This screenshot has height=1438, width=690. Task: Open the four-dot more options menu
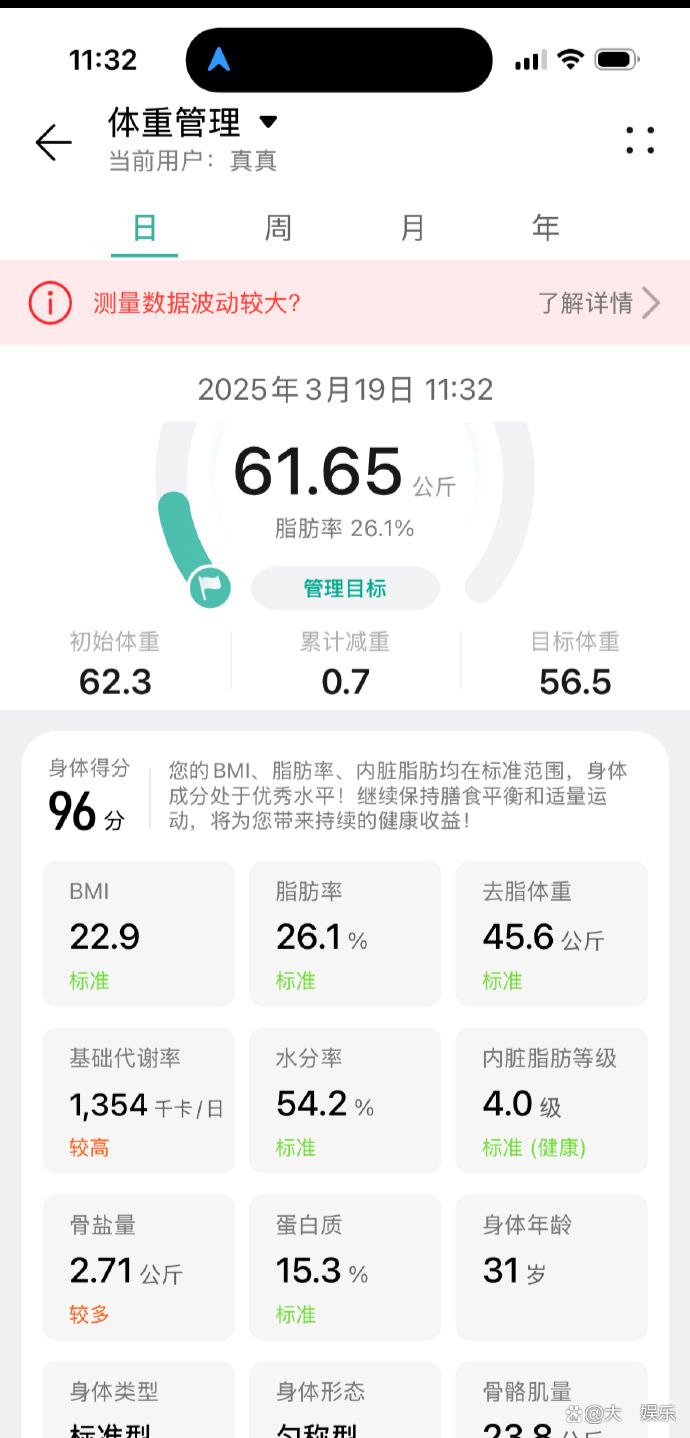(x=640, y=140)
